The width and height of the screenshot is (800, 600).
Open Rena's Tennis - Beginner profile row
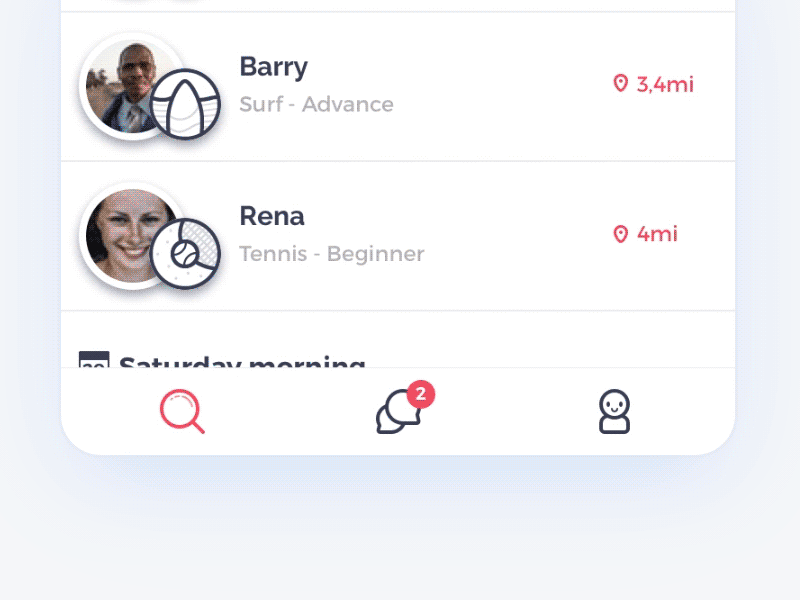[x=400, y=236]
